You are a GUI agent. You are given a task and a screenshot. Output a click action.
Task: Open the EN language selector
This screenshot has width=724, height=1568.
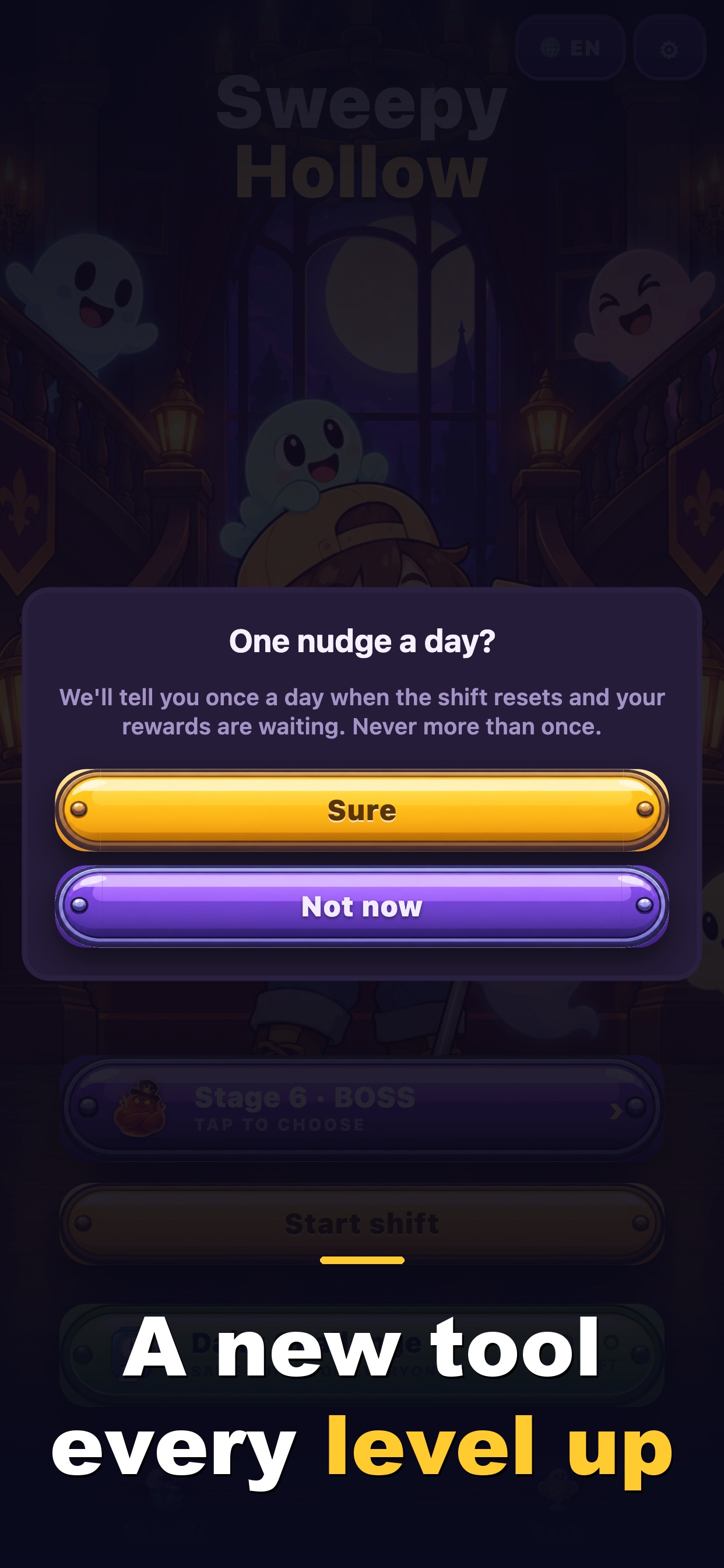click(x=570, y=48)
